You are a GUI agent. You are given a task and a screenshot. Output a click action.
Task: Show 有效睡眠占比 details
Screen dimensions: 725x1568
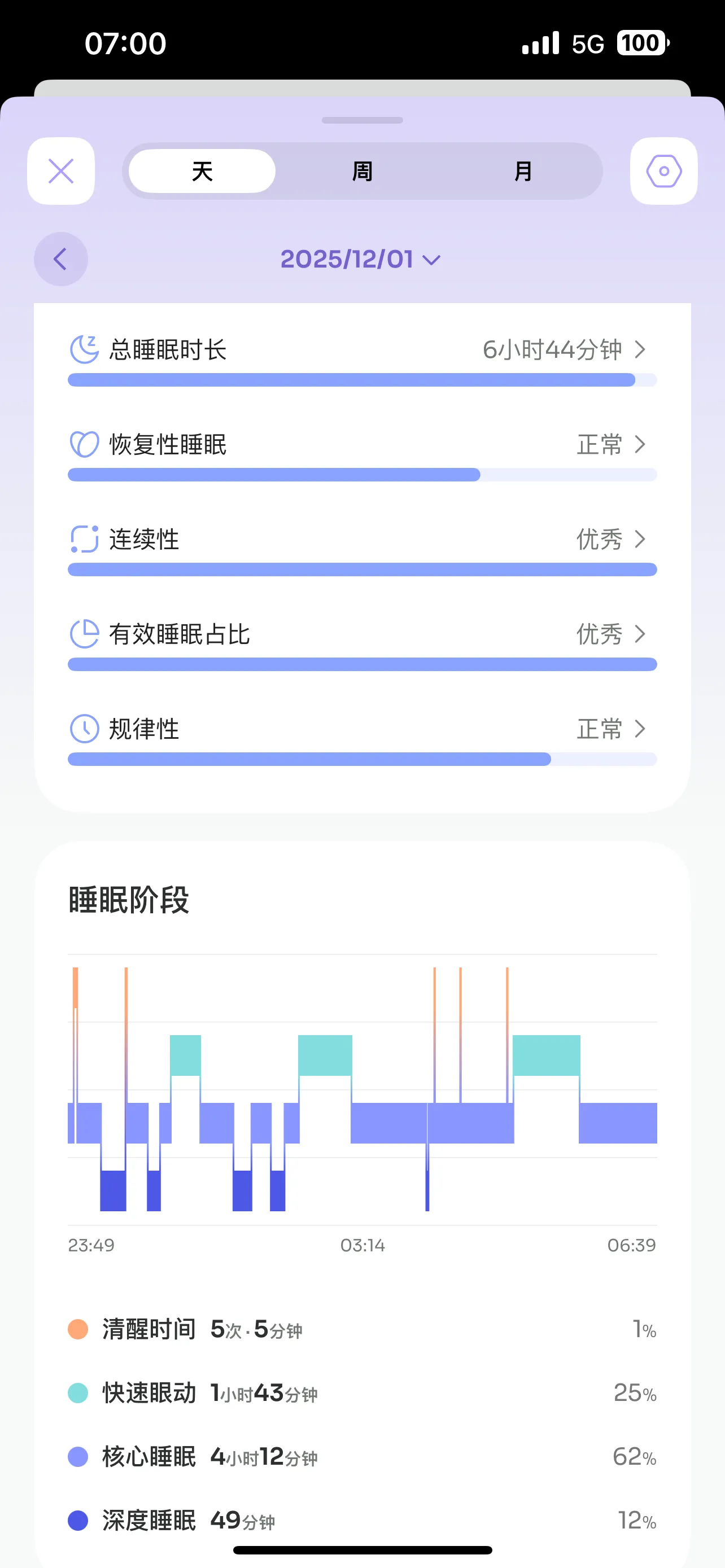coord(362,634)
